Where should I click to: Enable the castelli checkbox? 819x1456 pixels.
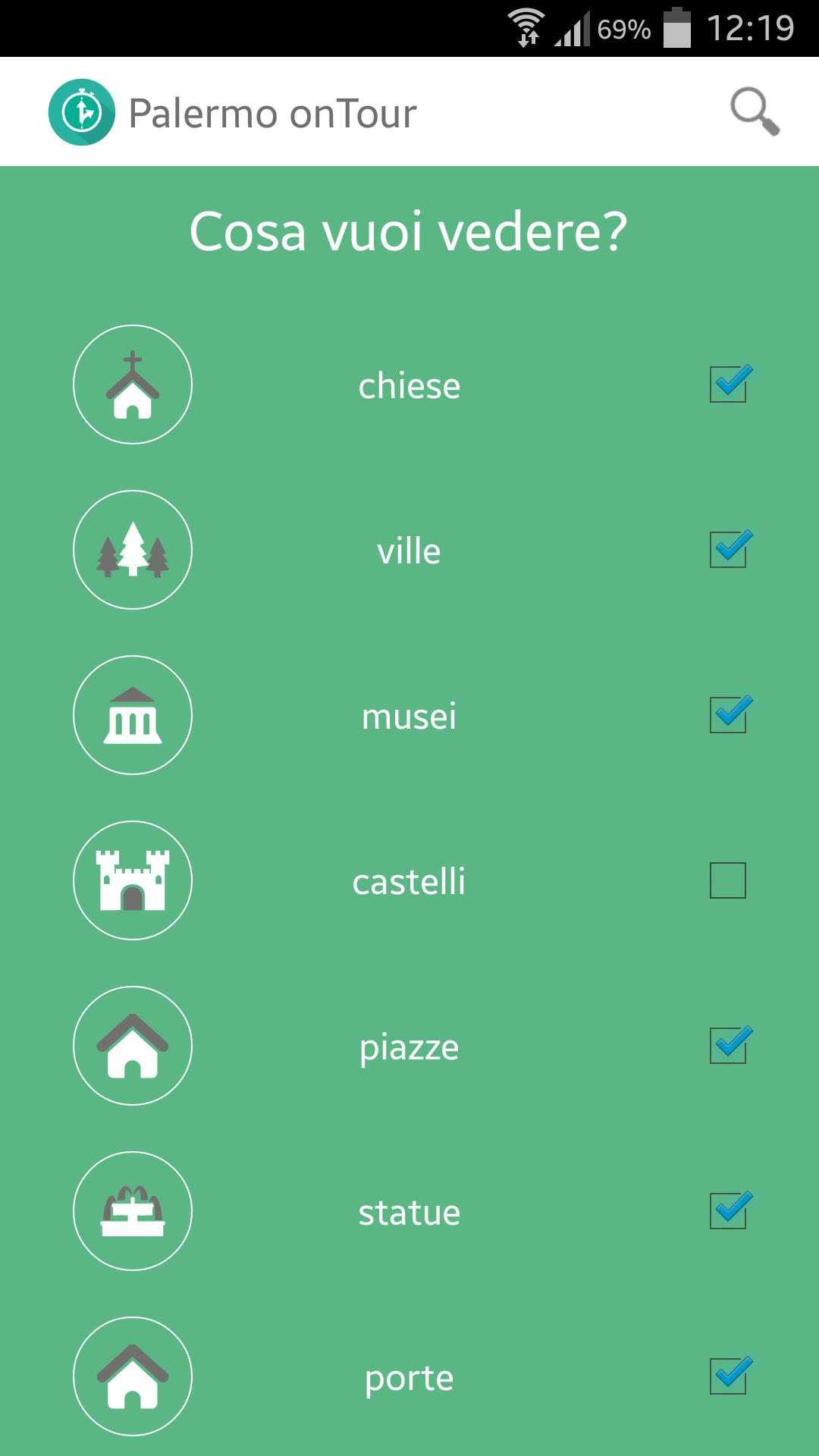(x=728, y=880)
